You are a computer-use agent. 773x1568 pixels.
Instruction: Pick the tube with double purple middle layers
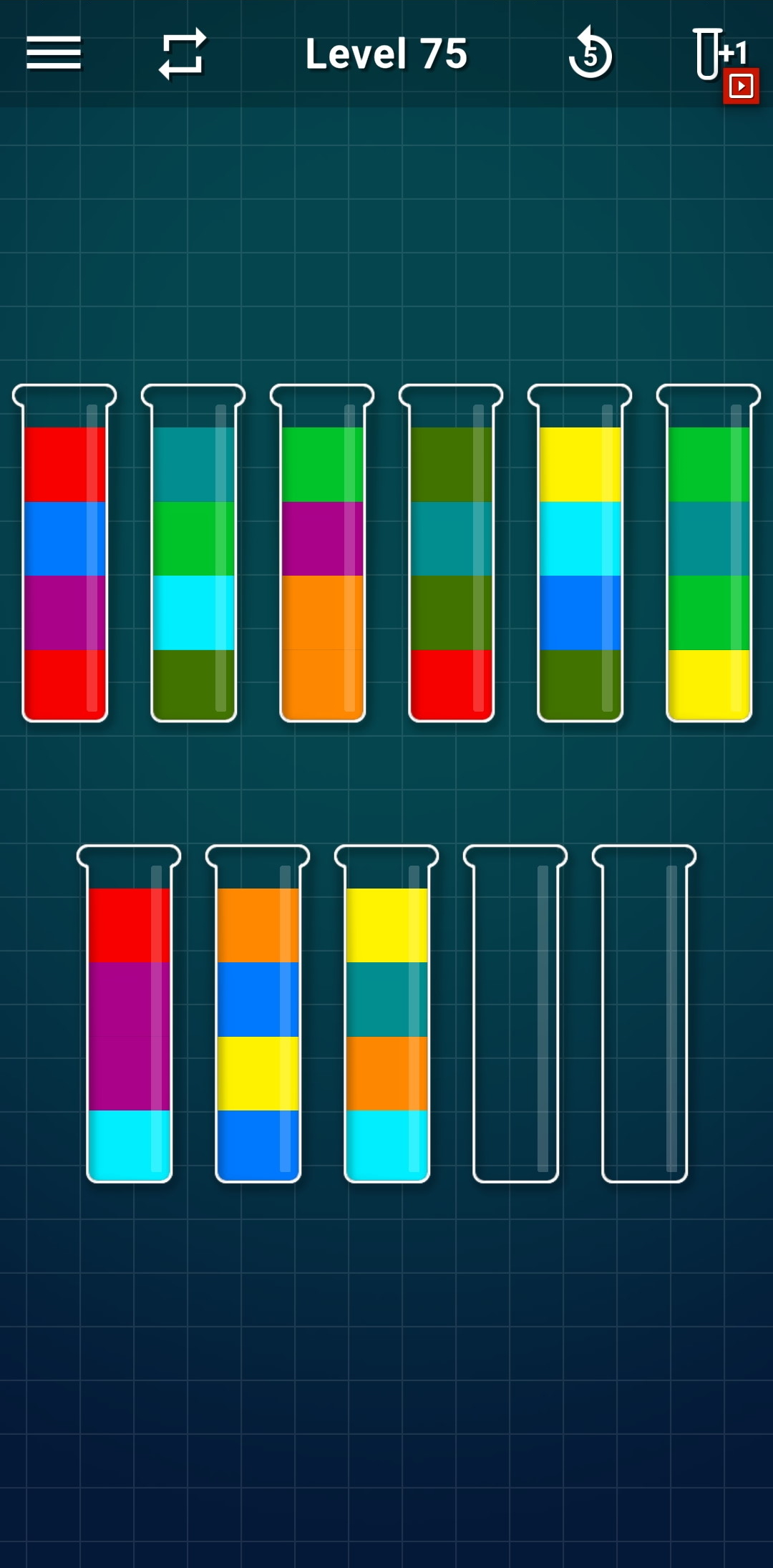[129, 1015]
